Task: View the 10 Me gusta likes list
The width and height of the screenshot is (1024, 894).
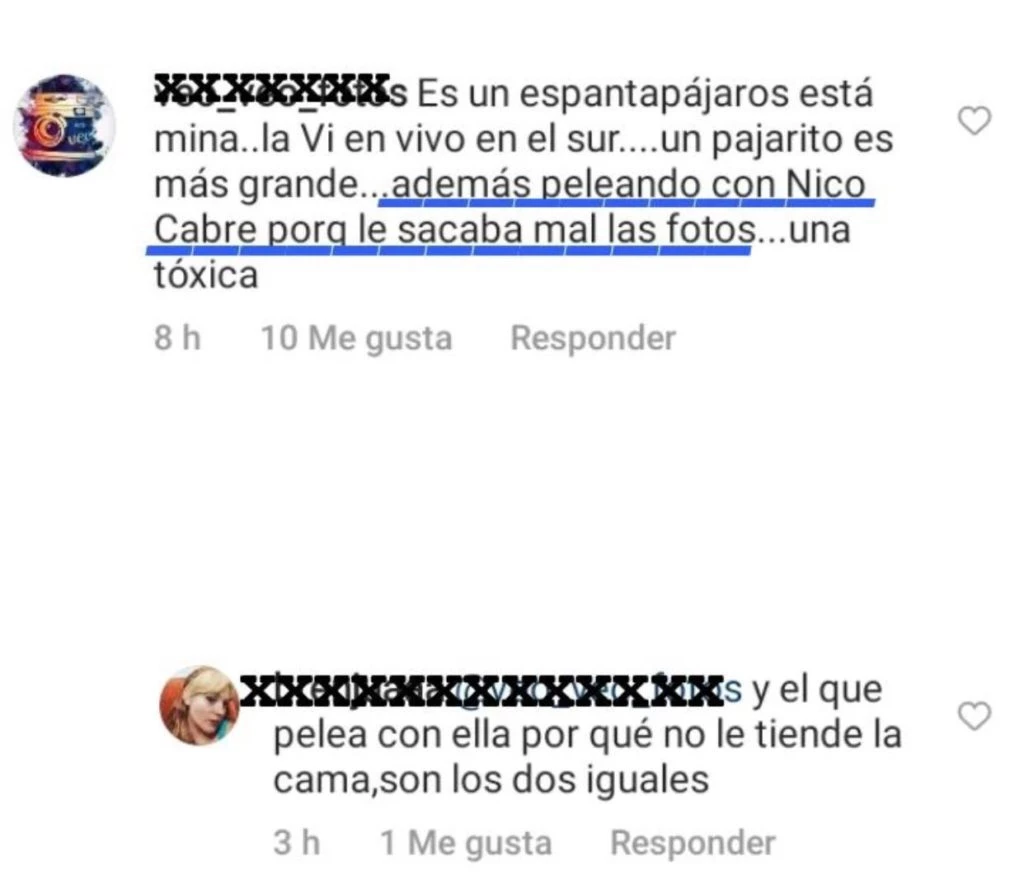Action: [356, 338]
